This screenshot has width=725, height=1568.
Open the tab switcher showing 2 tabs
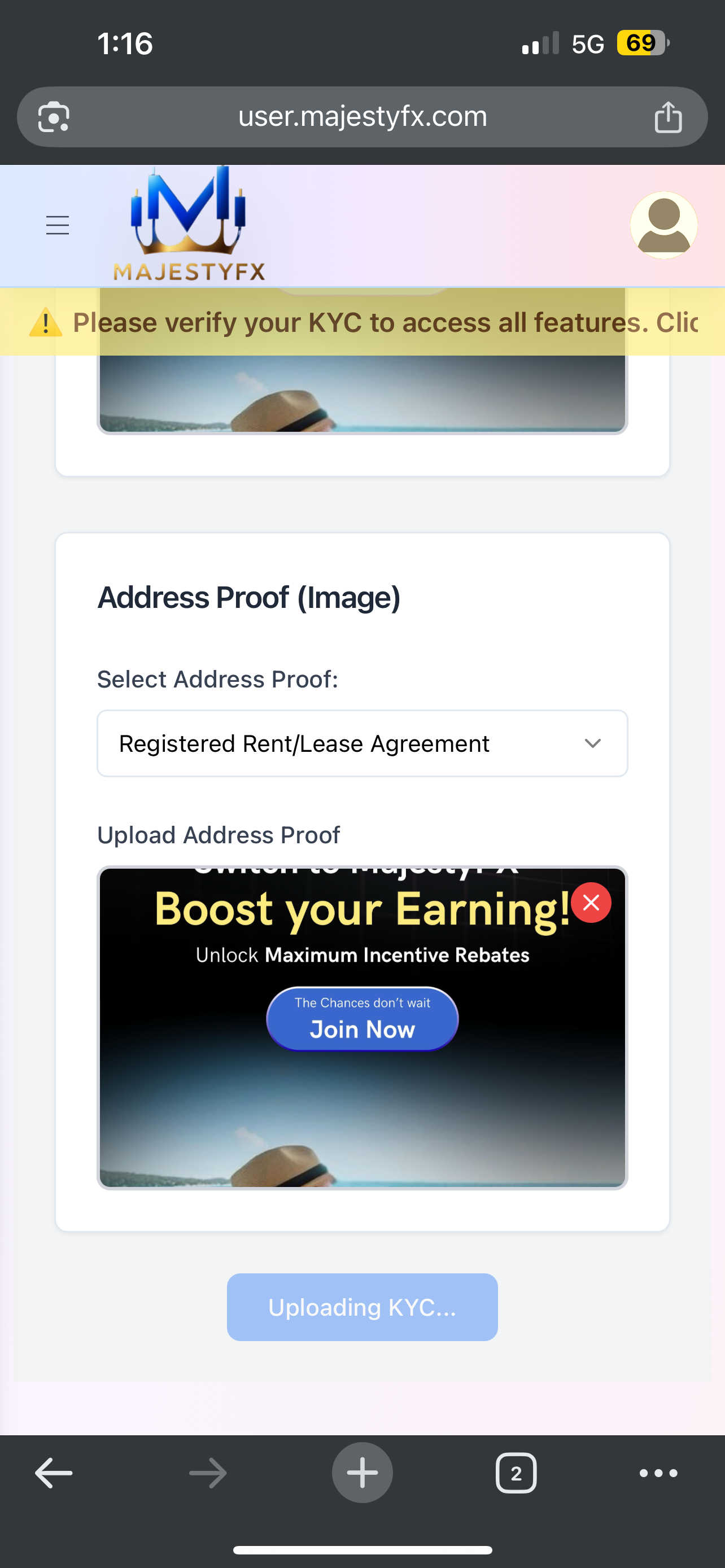tap(516, 1473)
